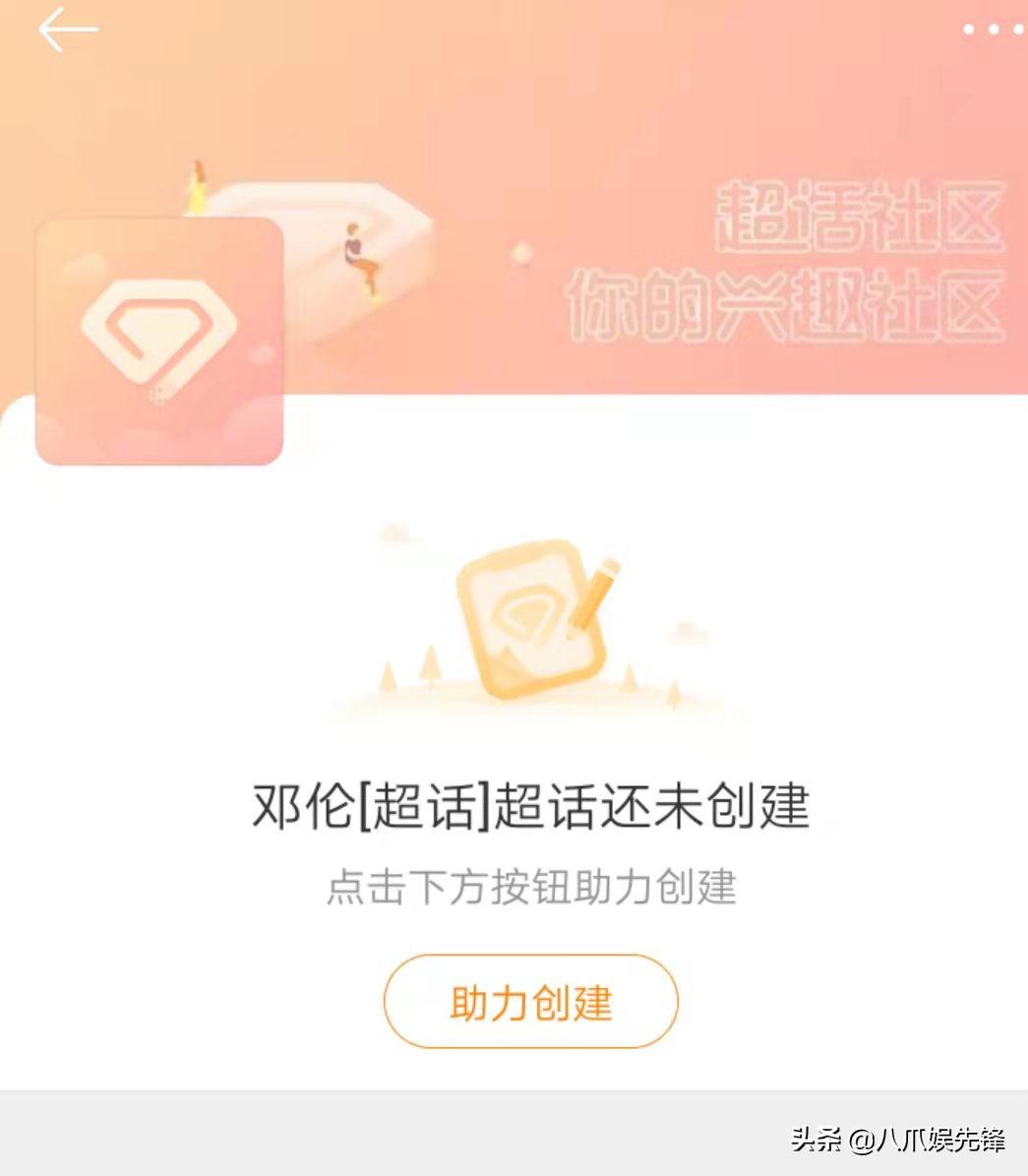This screenshot has width=1028, height=1176.
Task: Tap the 助力创建 button
Action: [530, 1002]
